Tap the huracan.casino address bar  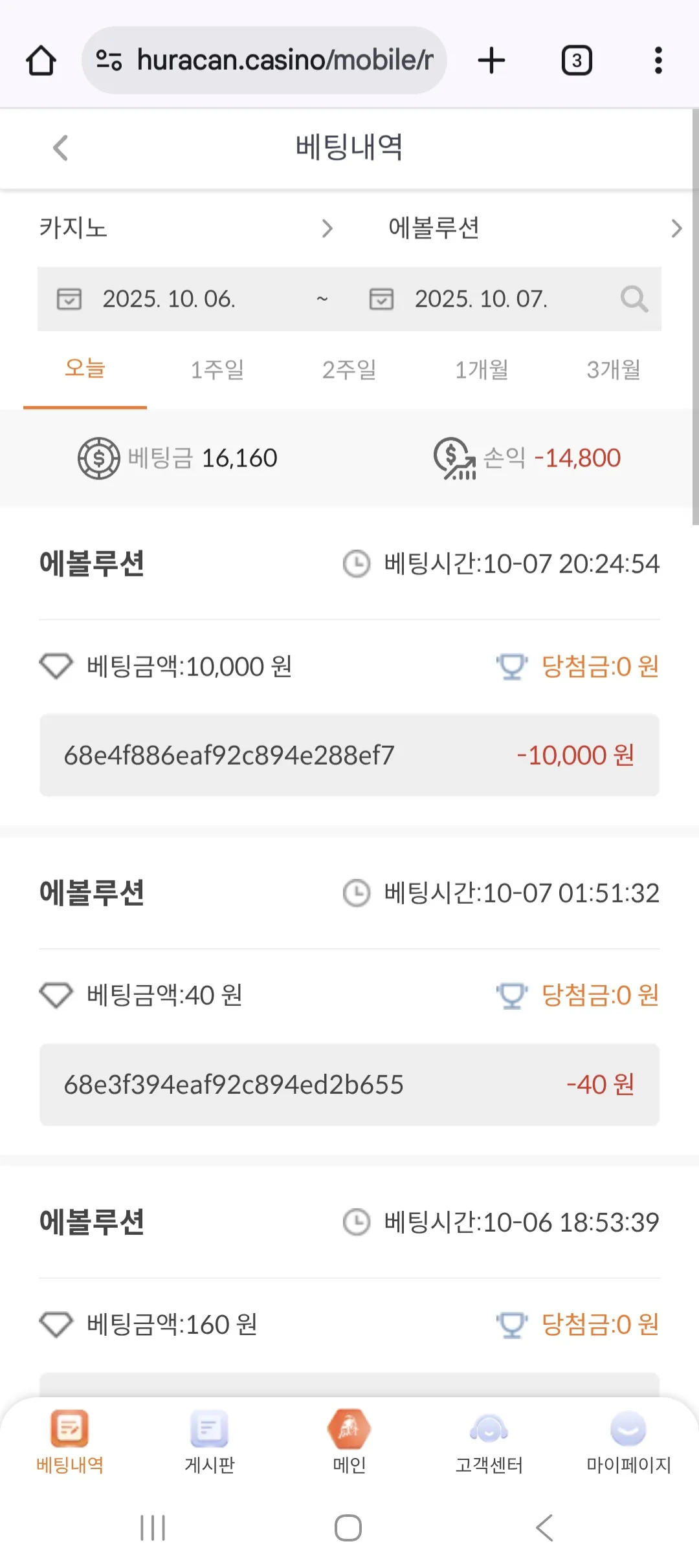264,60
